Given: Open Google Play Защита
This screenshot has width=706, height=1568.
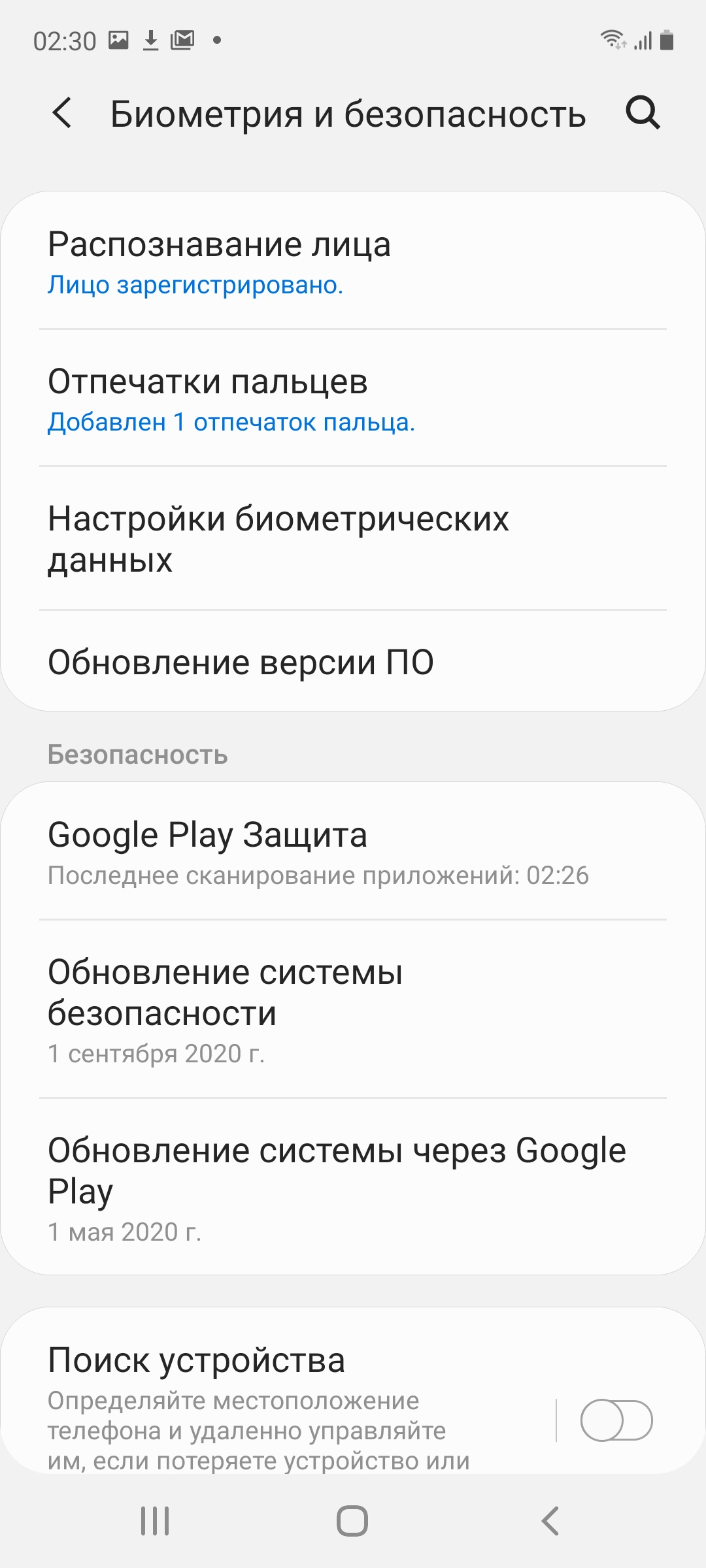Looking at the screenshot, I should [x=353, y=852].
